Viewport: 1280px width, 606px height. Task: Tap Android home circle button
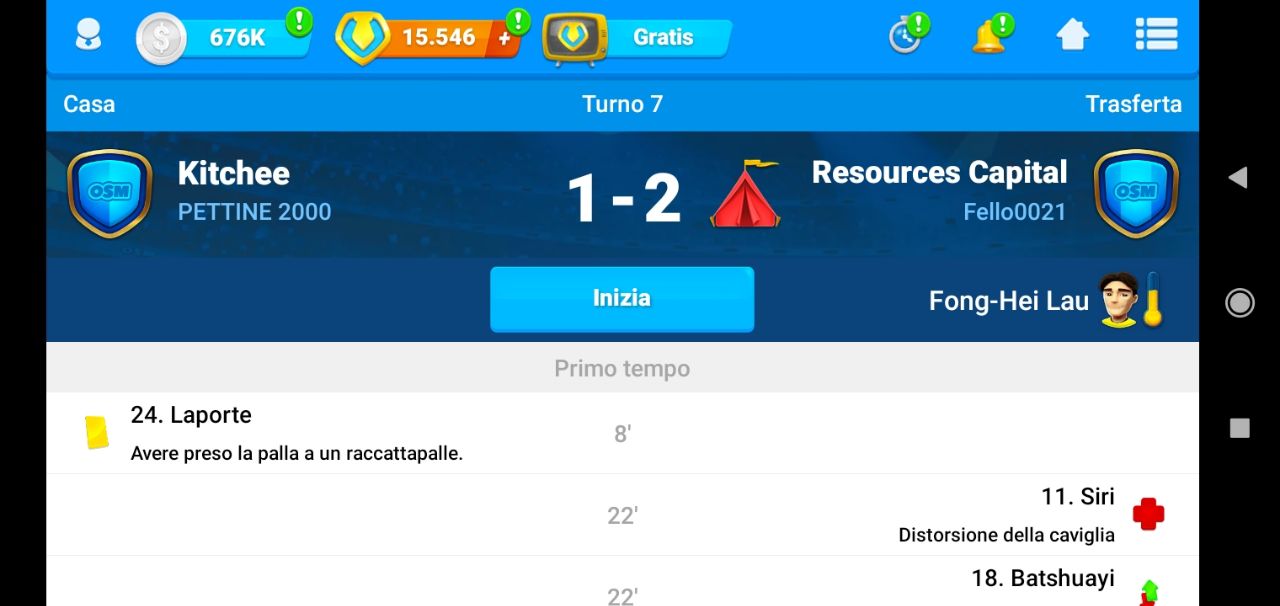(x=1239, y=303)
